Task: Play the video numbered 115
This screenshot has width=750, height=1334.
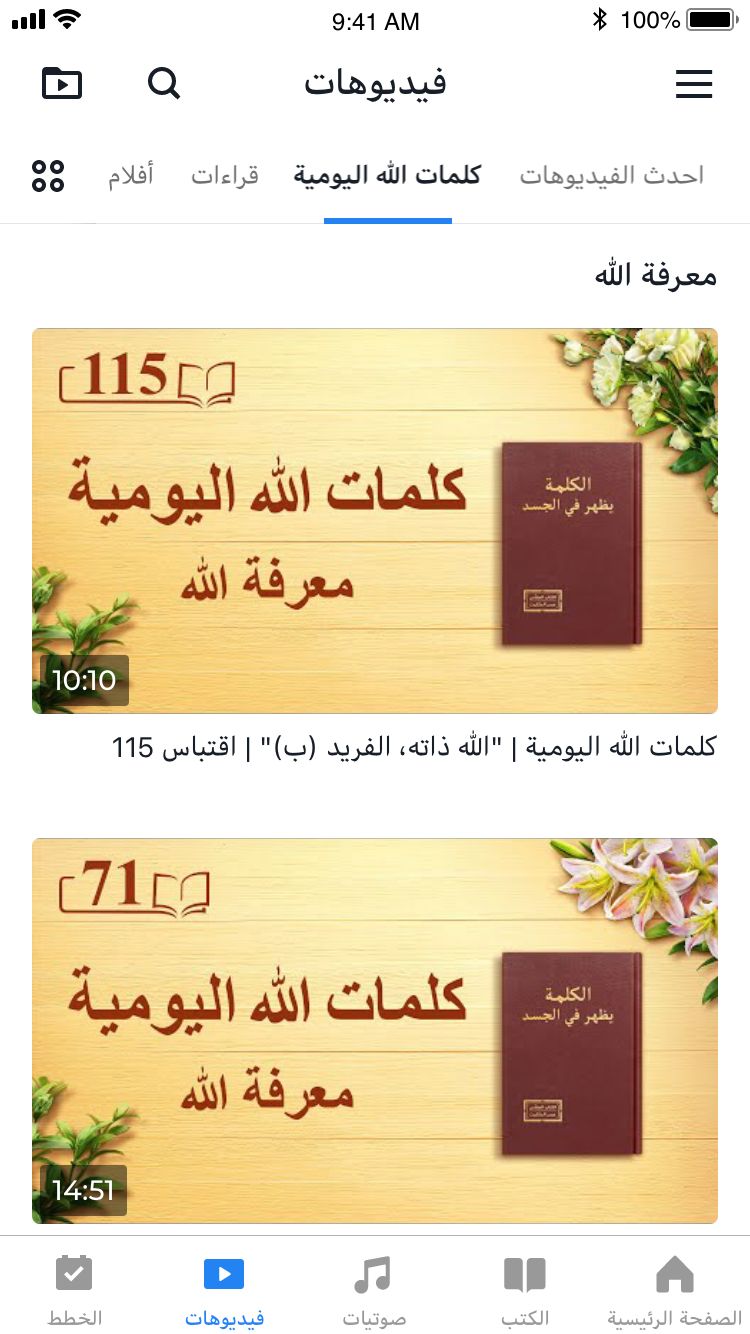Action: (375, 520)
